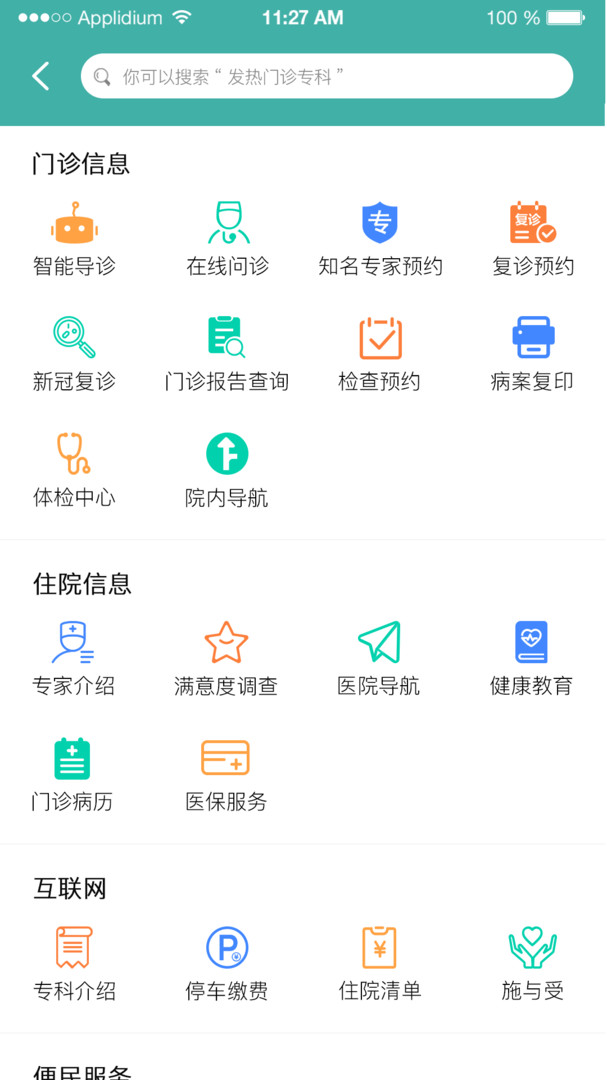Select 病案复印 record copying
Viewport: 607px width, 1080px height.
533,353
